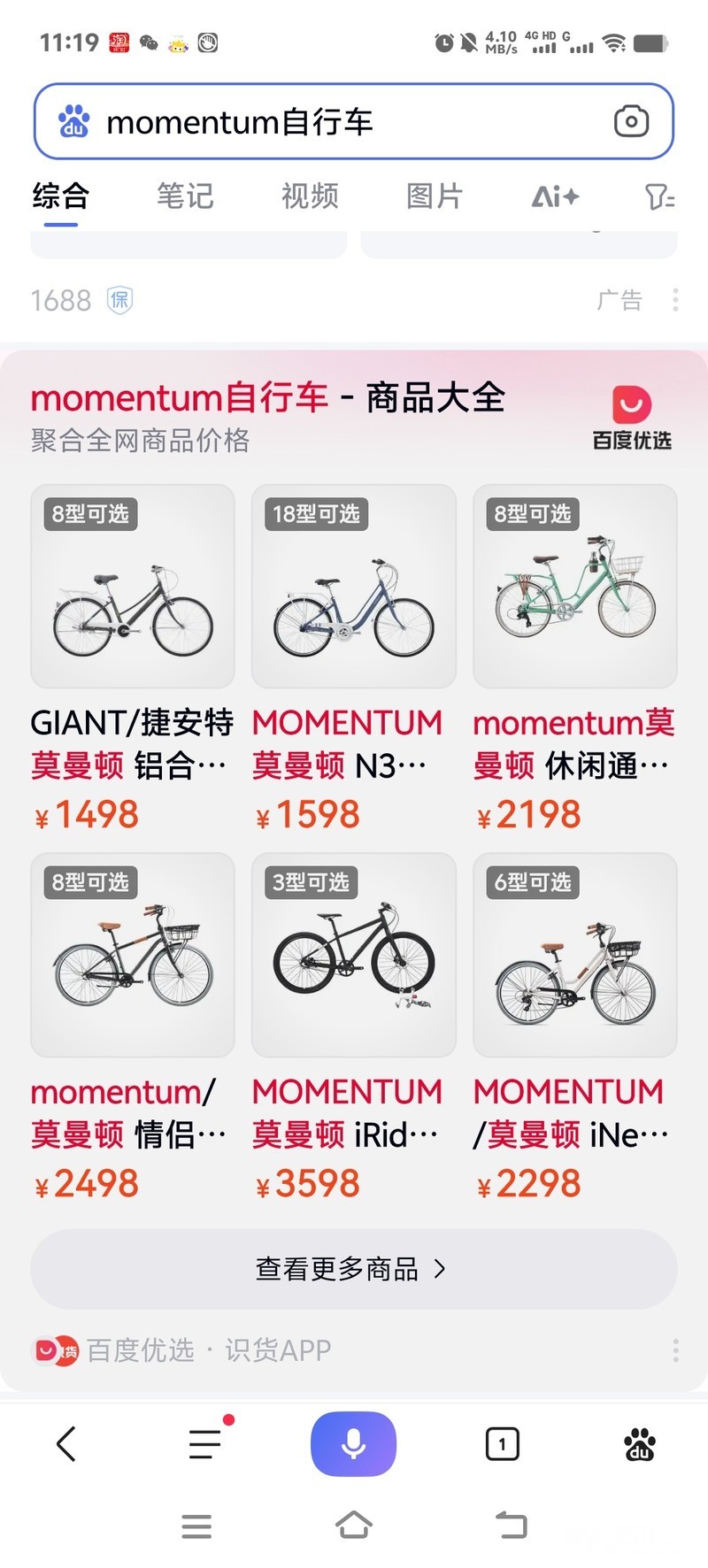Start voice search with the microphone
This screenshot has width=708, height=1568.
pos(353,1443)
